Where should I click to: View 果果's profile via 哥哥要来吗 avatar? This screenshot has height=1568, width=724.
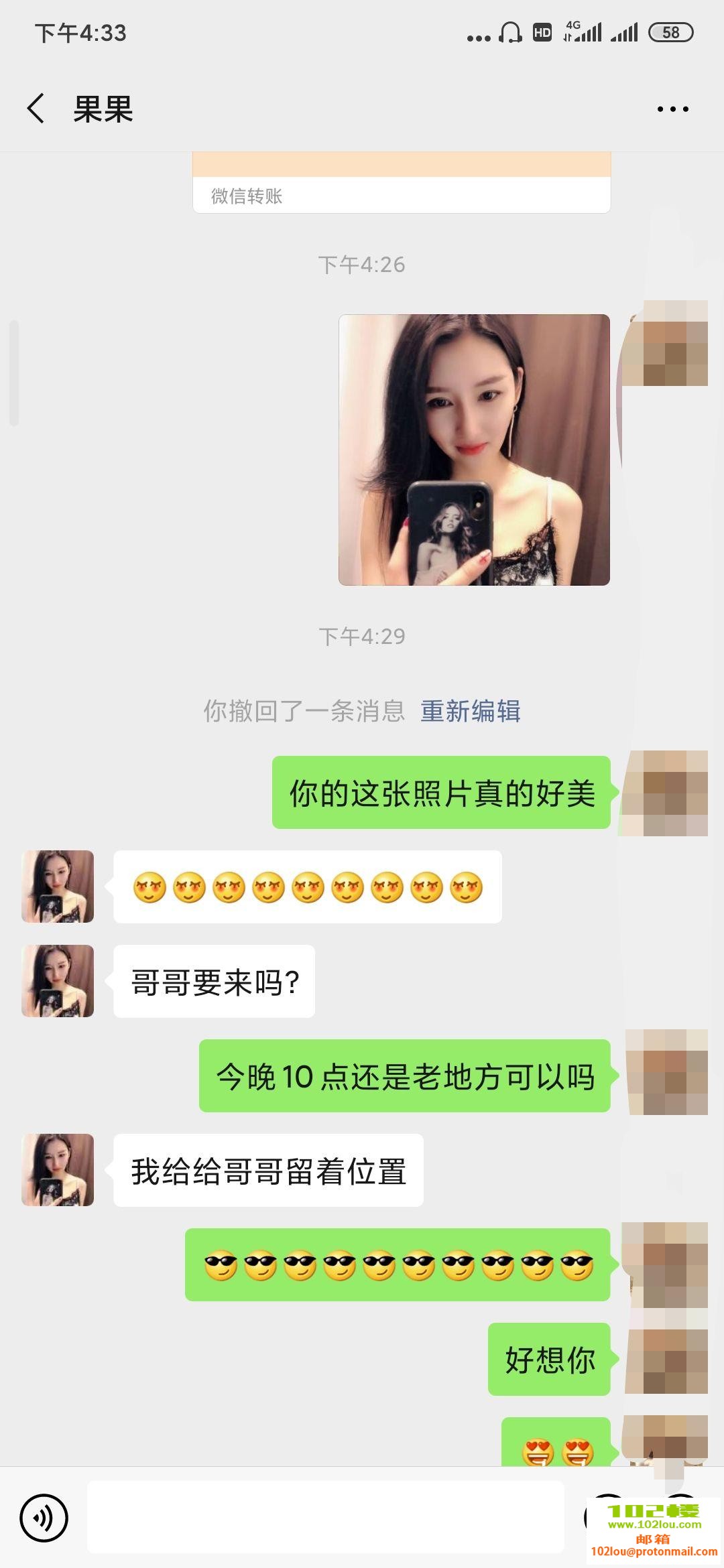(58, 981)
